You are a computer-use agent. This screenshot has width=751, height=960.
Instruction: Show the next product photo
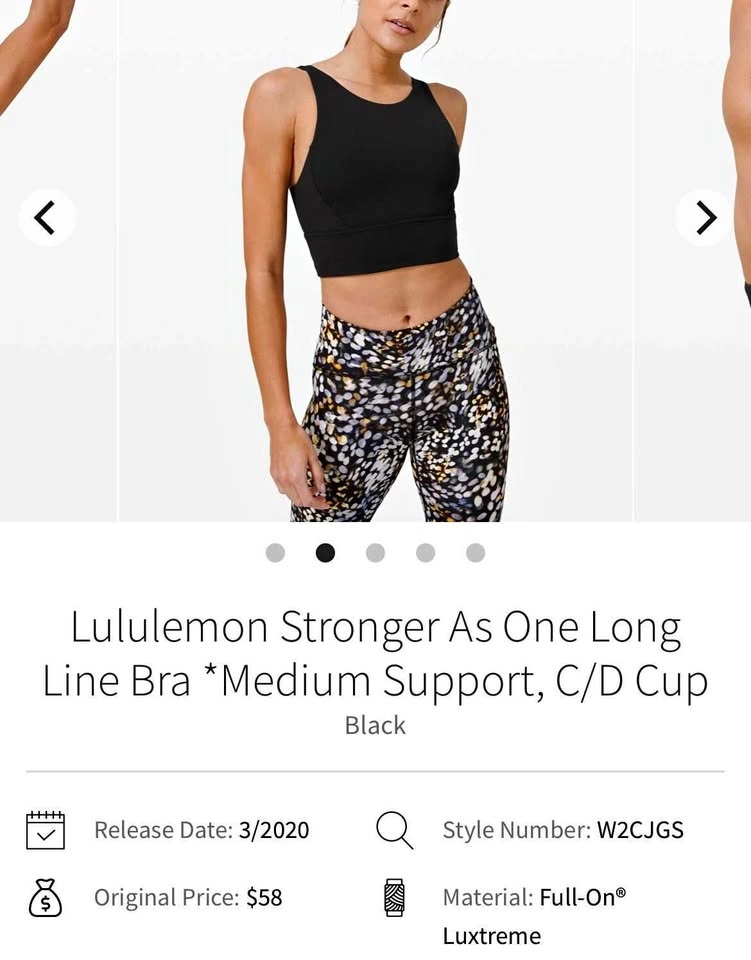(705, 217)
